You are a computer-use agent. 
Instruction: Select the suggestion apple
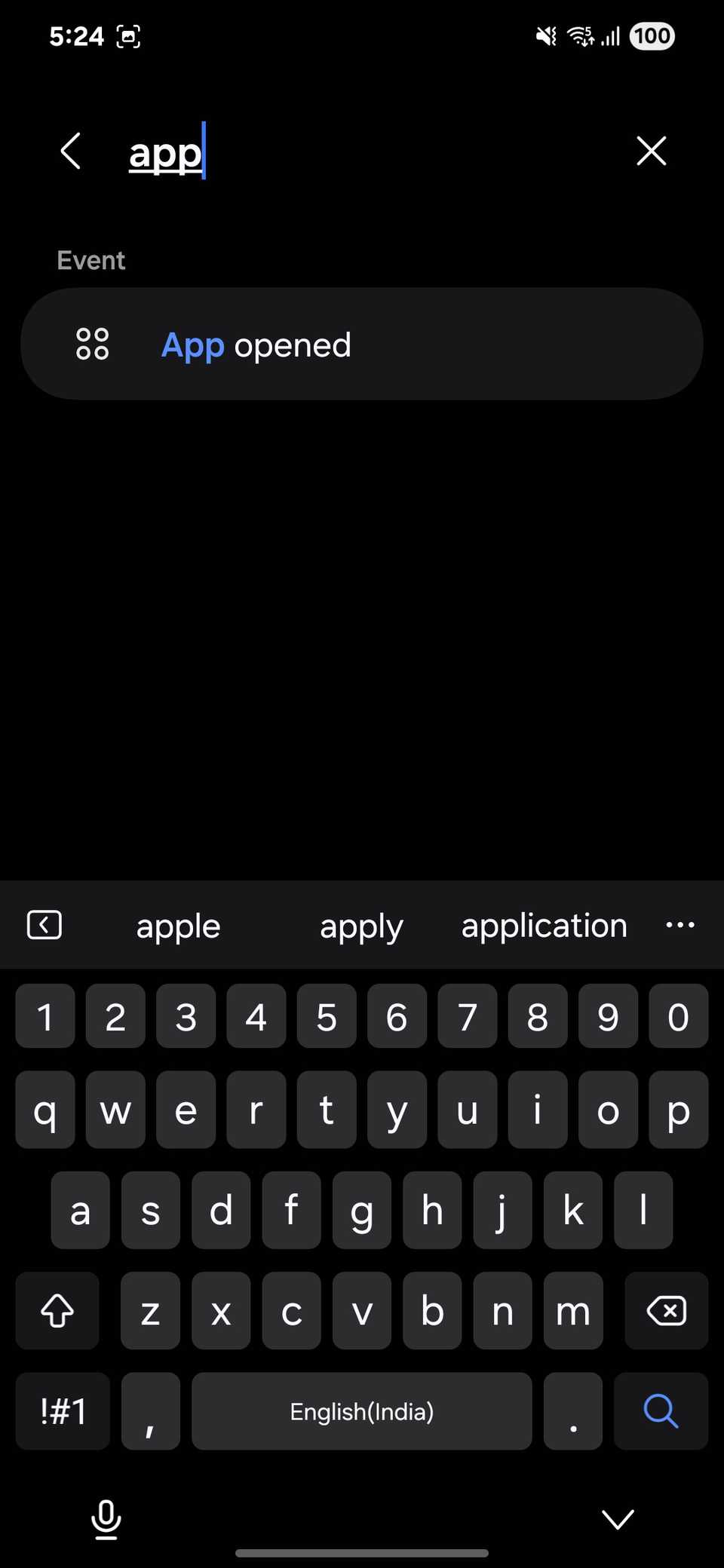(x=178, y=925)
